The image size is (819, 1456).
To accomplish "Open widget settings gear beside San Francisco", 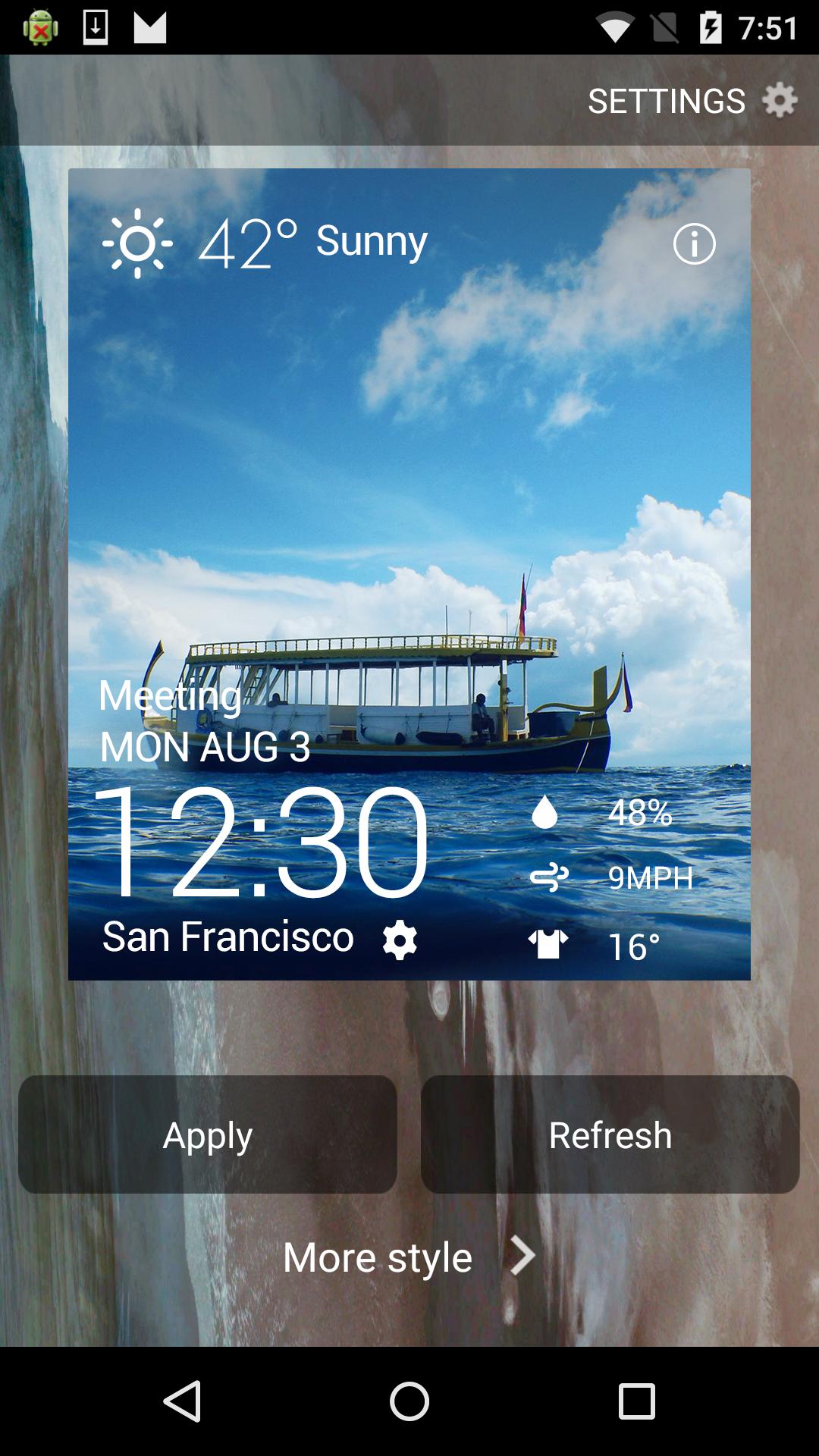I will pos(400,938).
